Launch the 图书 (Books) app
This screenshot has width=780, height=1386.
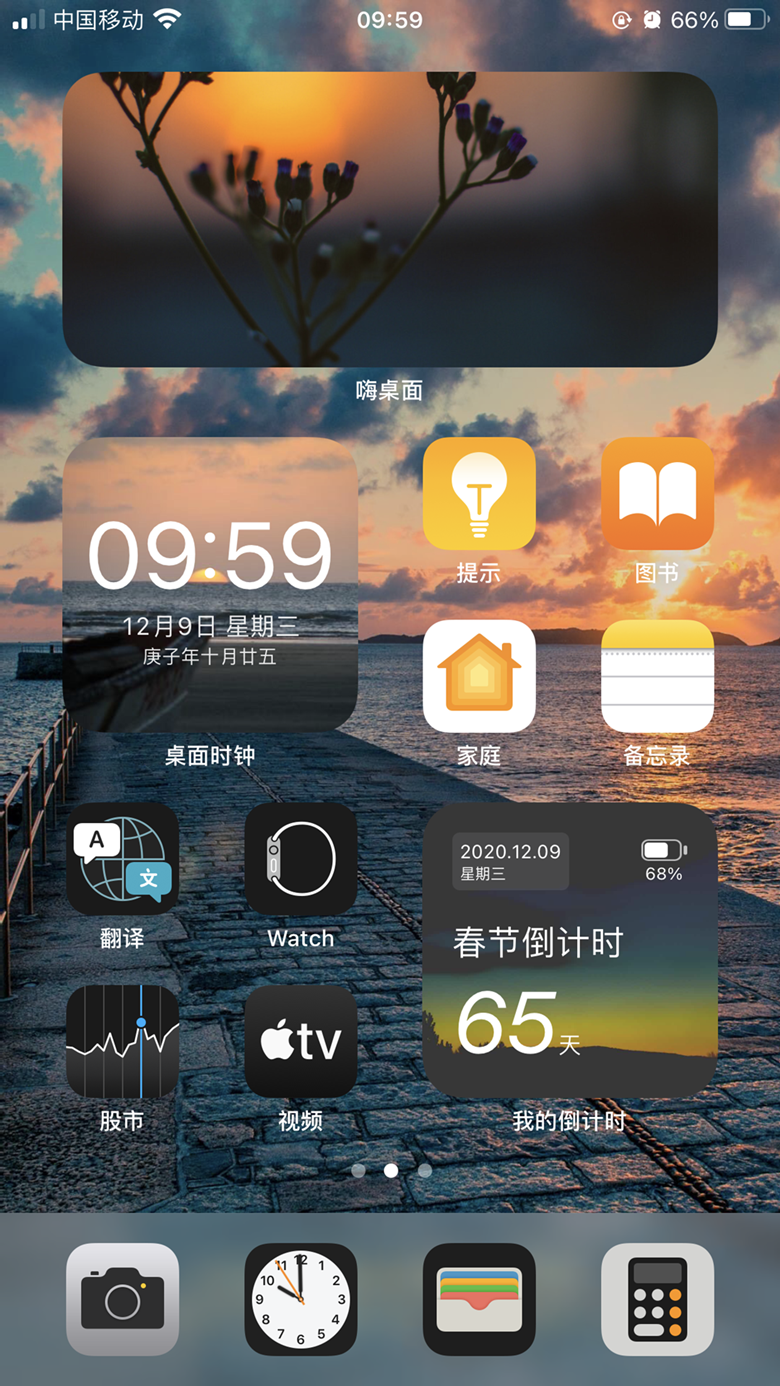point(657,492)
